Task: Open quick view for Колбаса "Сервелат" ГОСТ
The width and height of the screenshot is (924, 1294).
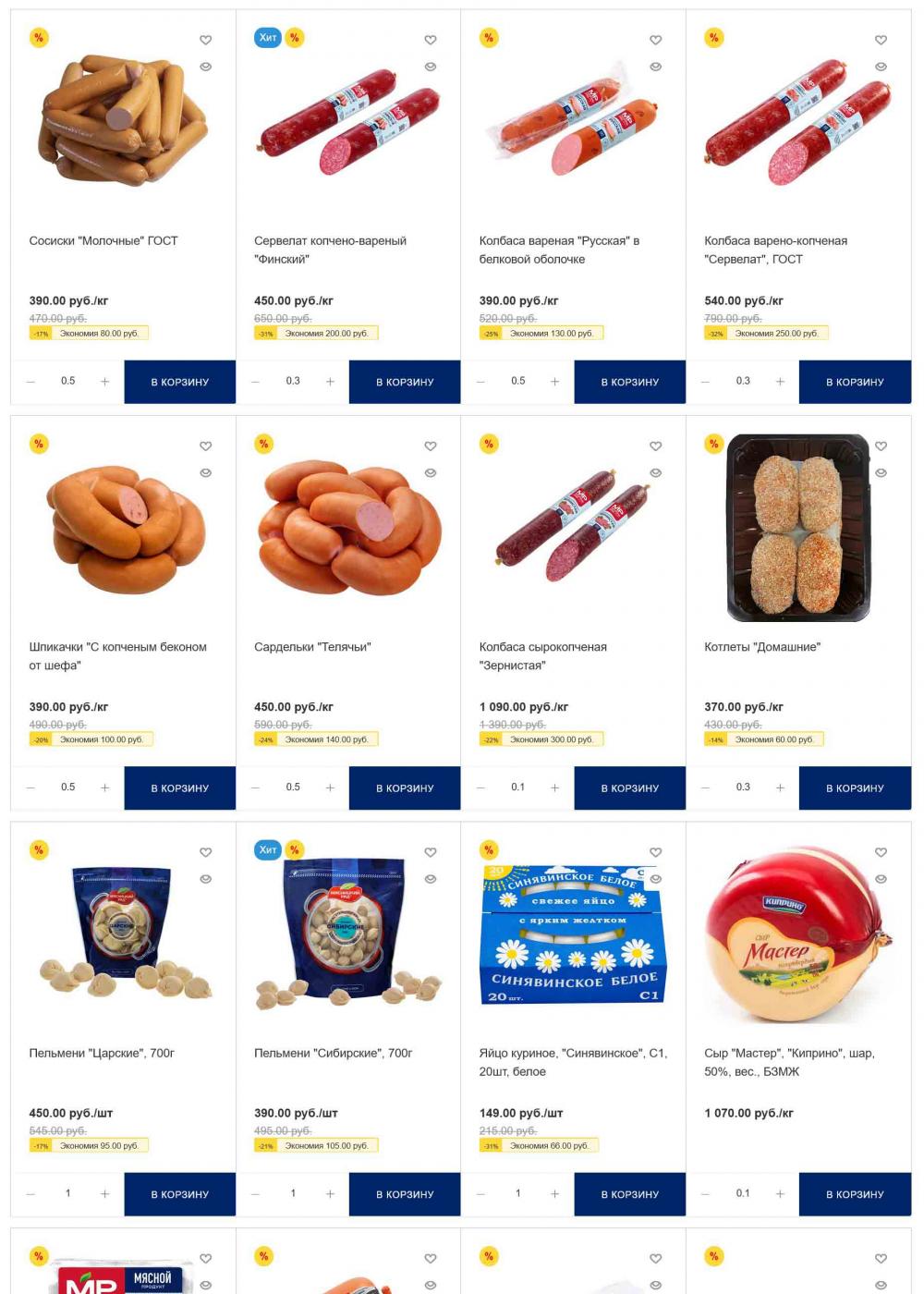Action: coord(881,67)
